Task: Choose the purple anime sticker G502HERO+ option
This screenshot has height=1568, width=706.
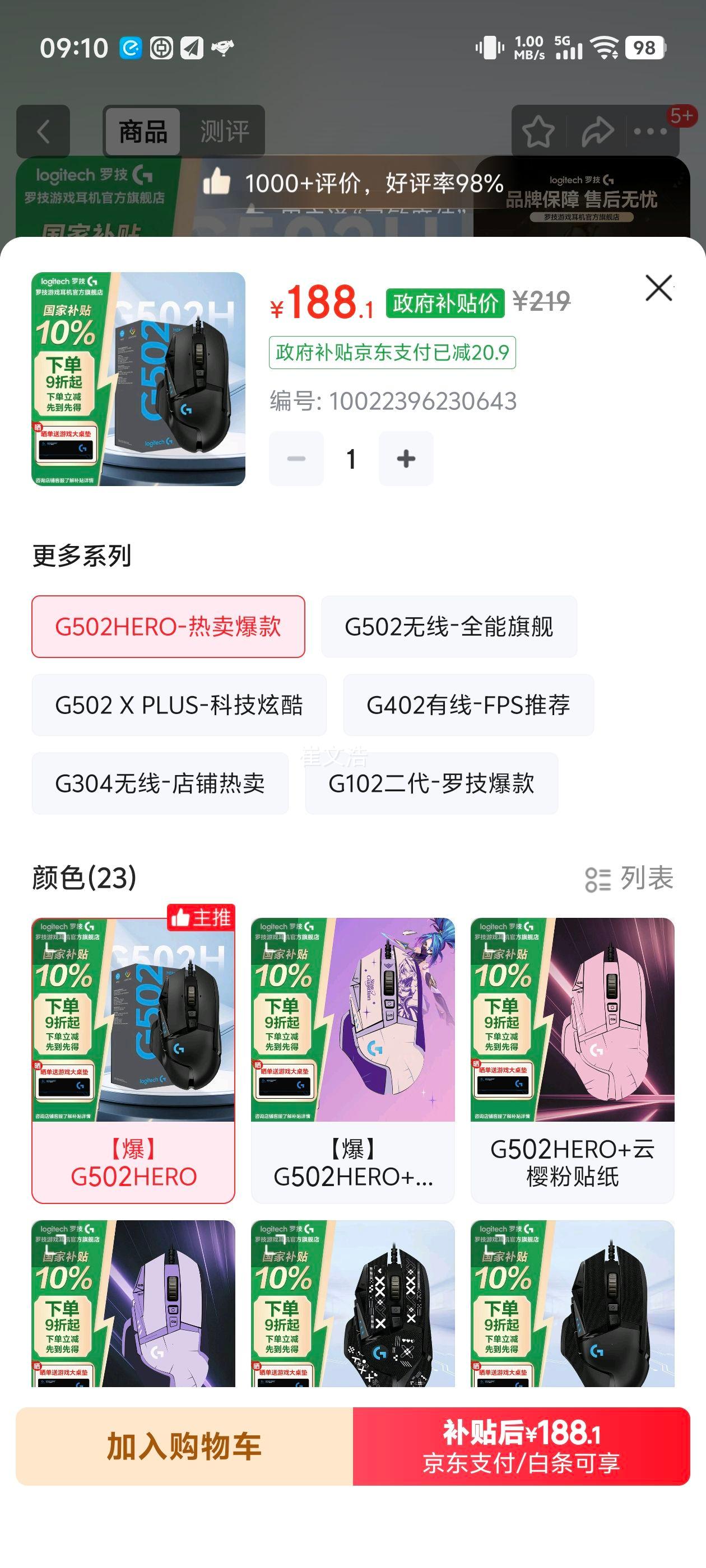Action: coord(352,1059)
